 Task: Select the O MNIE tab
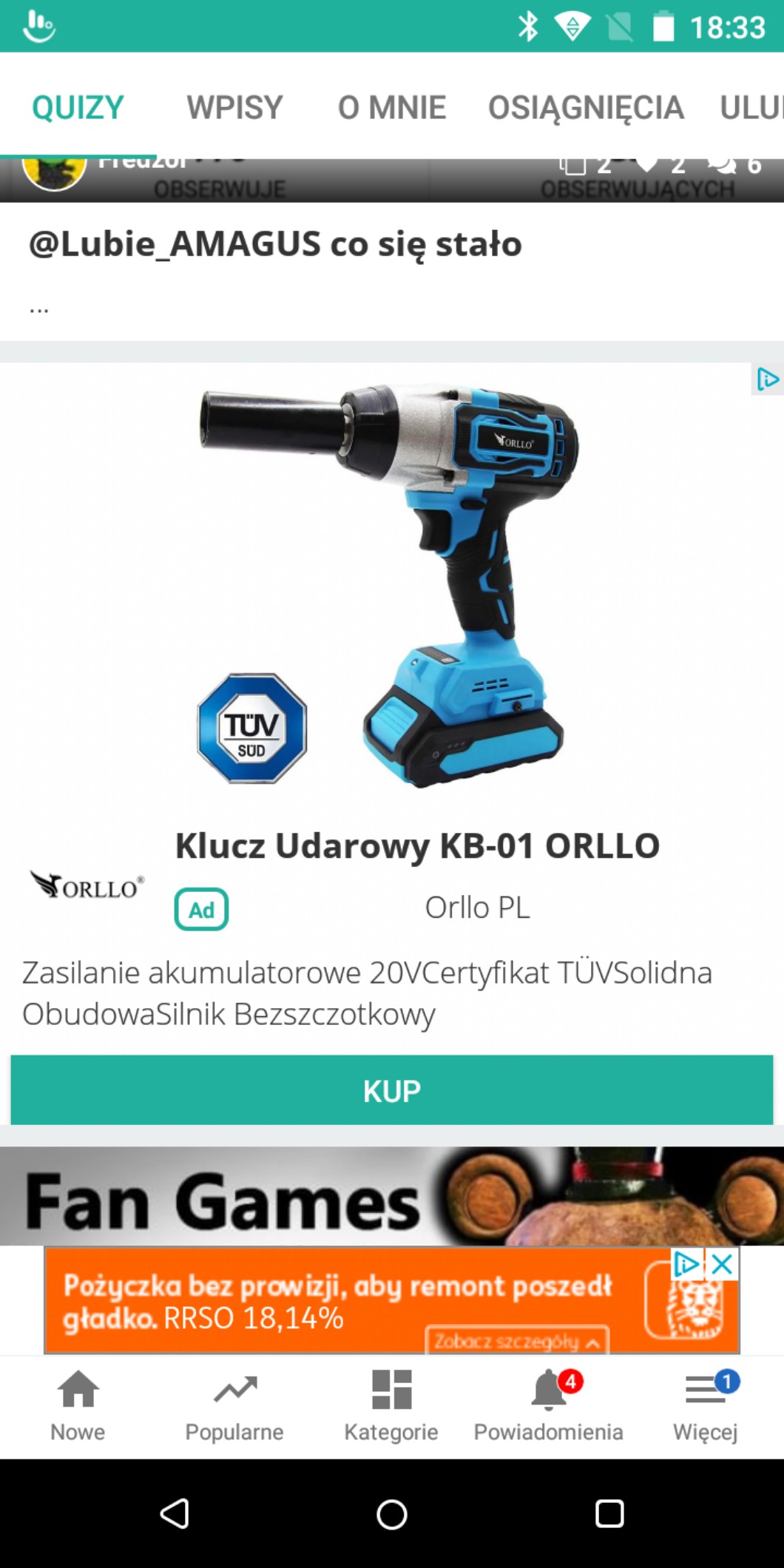[391, 107]
